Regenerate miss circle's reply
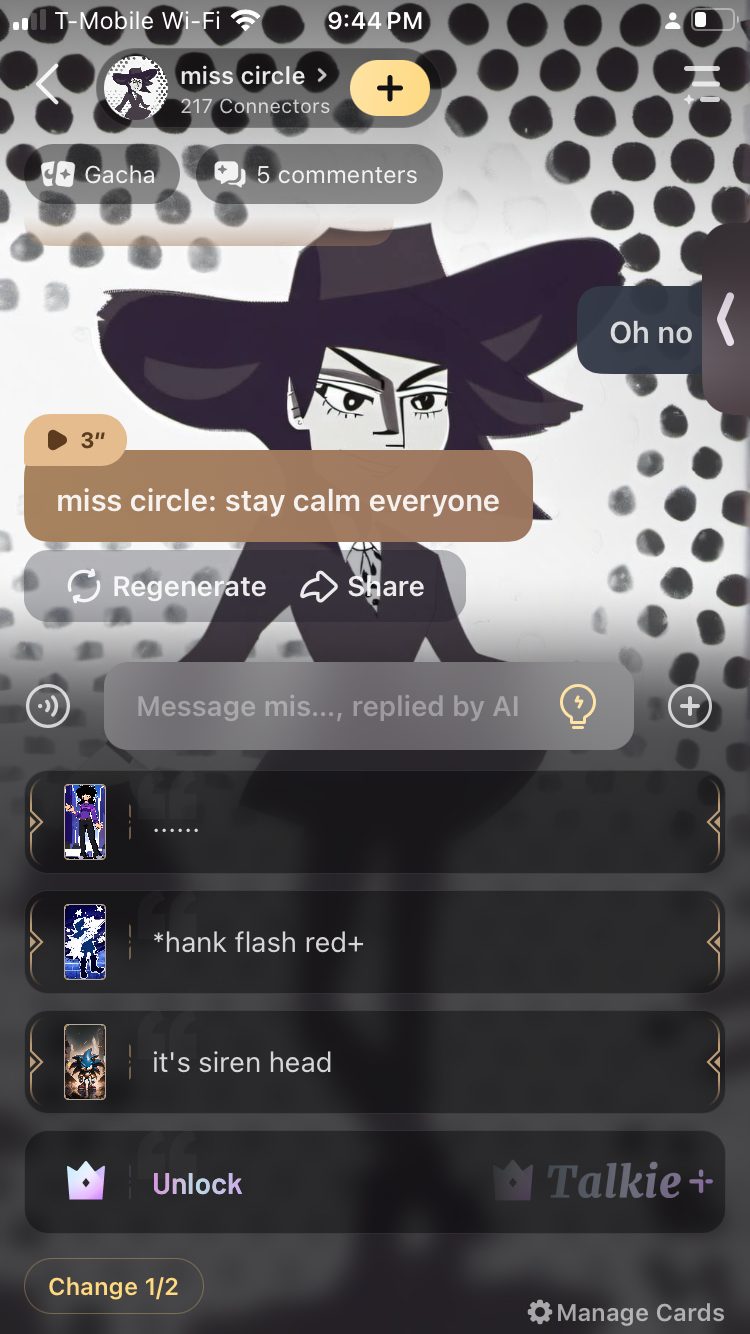Viewport: 750px width, 1334px height. (167, 587)
